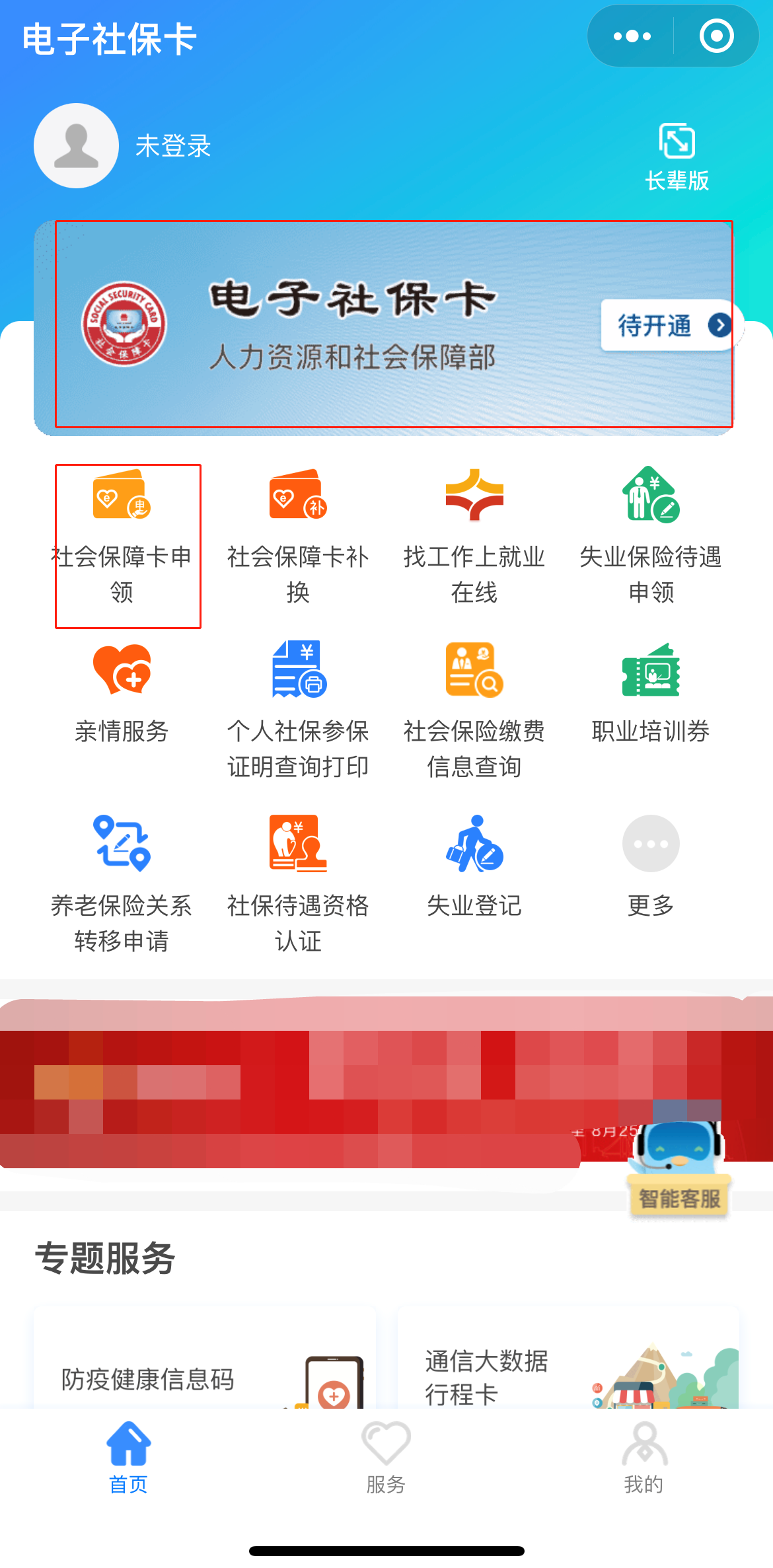Open 失业保险待遇申领
The width and height of the screenshot is (773, 1568).
[651, 535]
